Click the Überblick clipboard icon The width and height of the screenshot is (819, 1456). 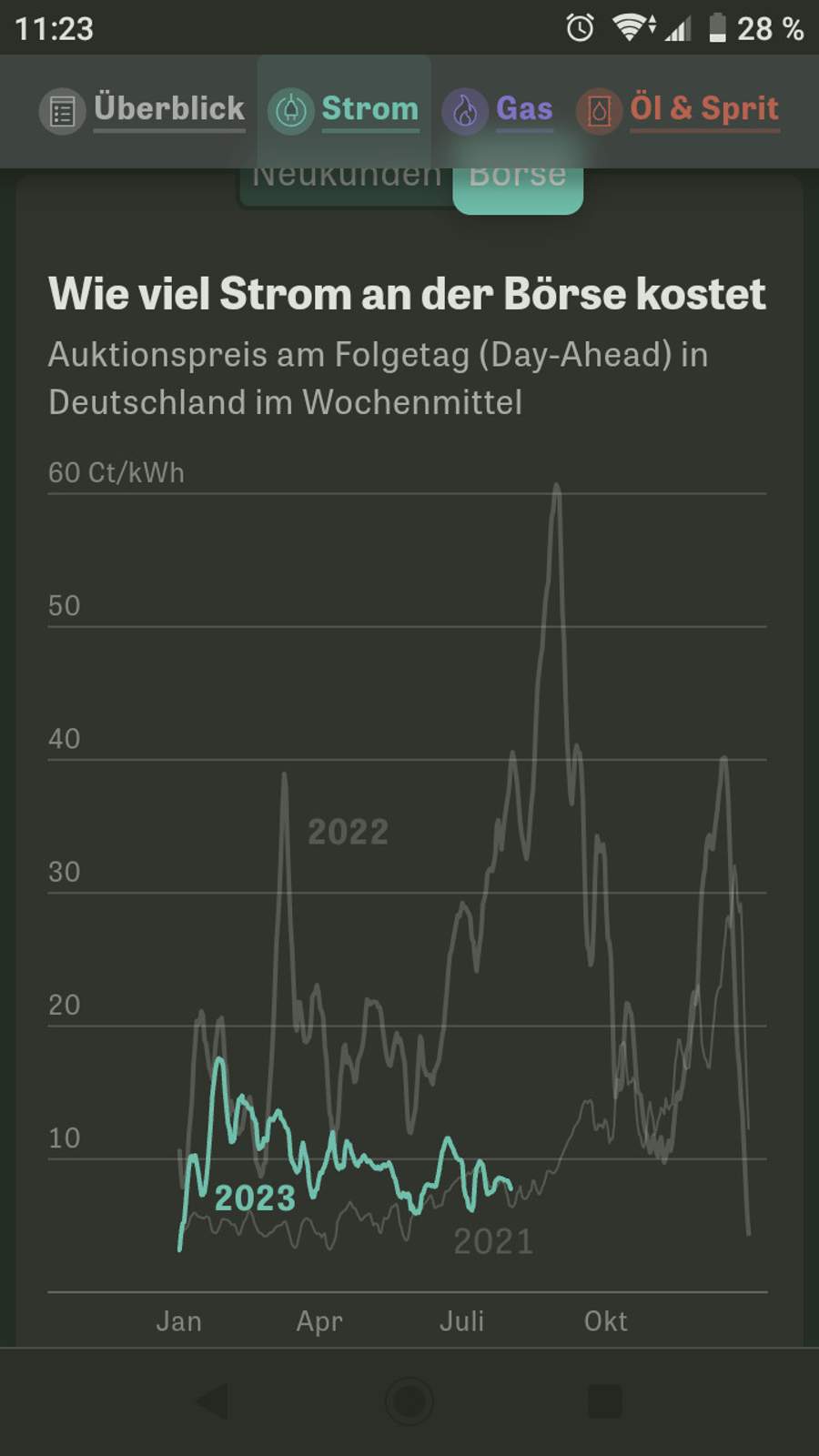61,111
